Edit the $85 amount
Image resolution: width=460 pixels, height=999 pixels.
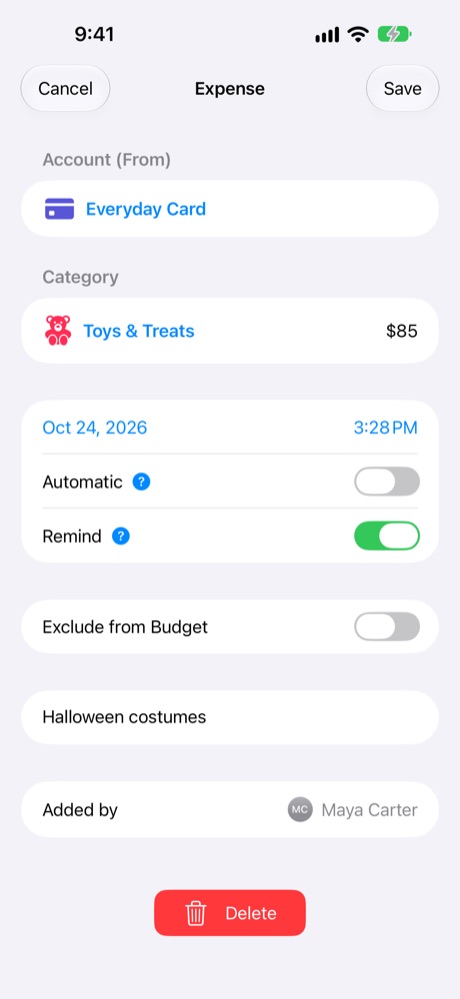tap(402, 331)
